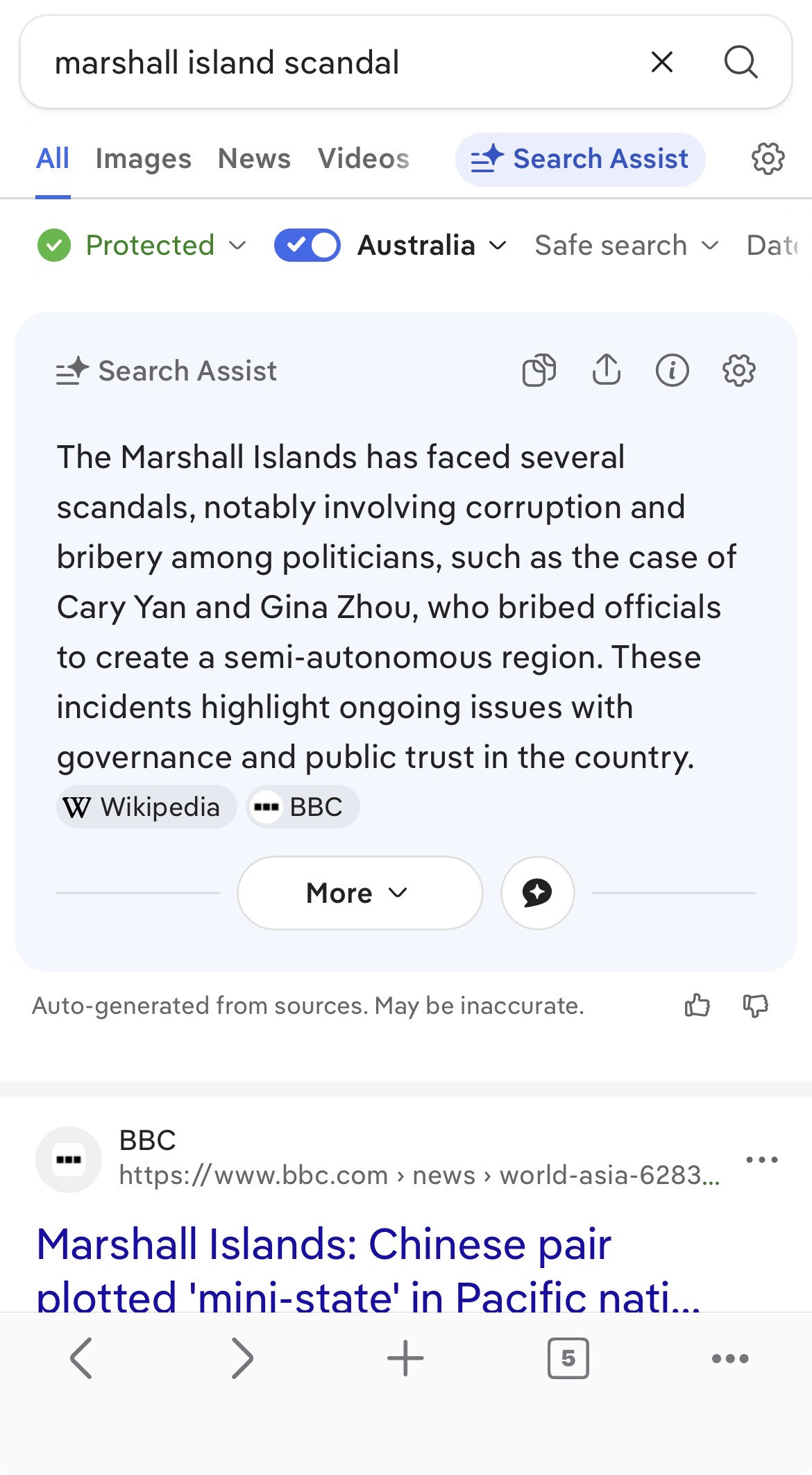Start an AI chat about this answer
The image size is (812, 1475).
click(x=537, y=893)
